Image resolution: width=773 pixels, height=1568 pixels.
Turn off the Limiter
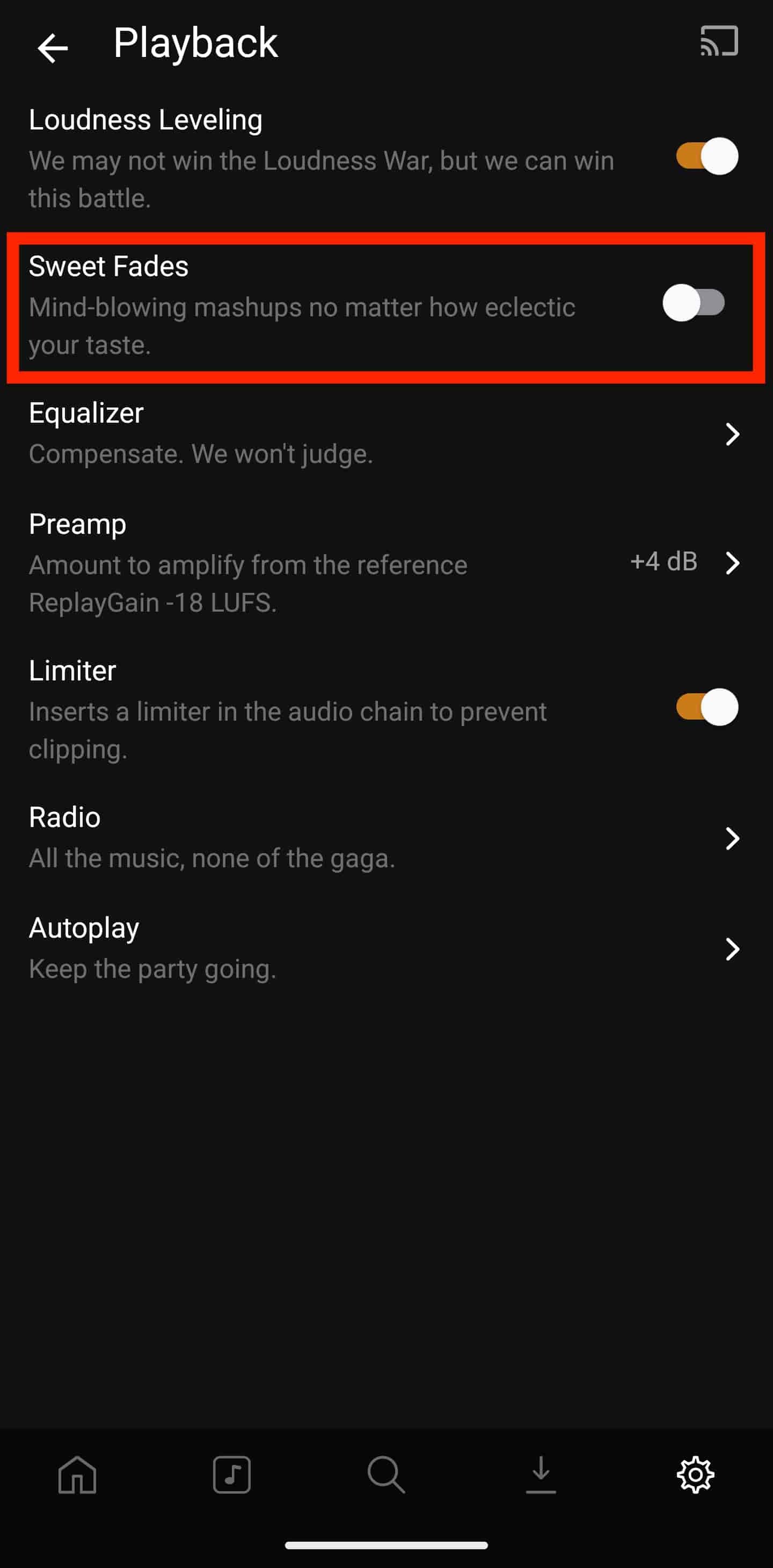coord(706,708)
